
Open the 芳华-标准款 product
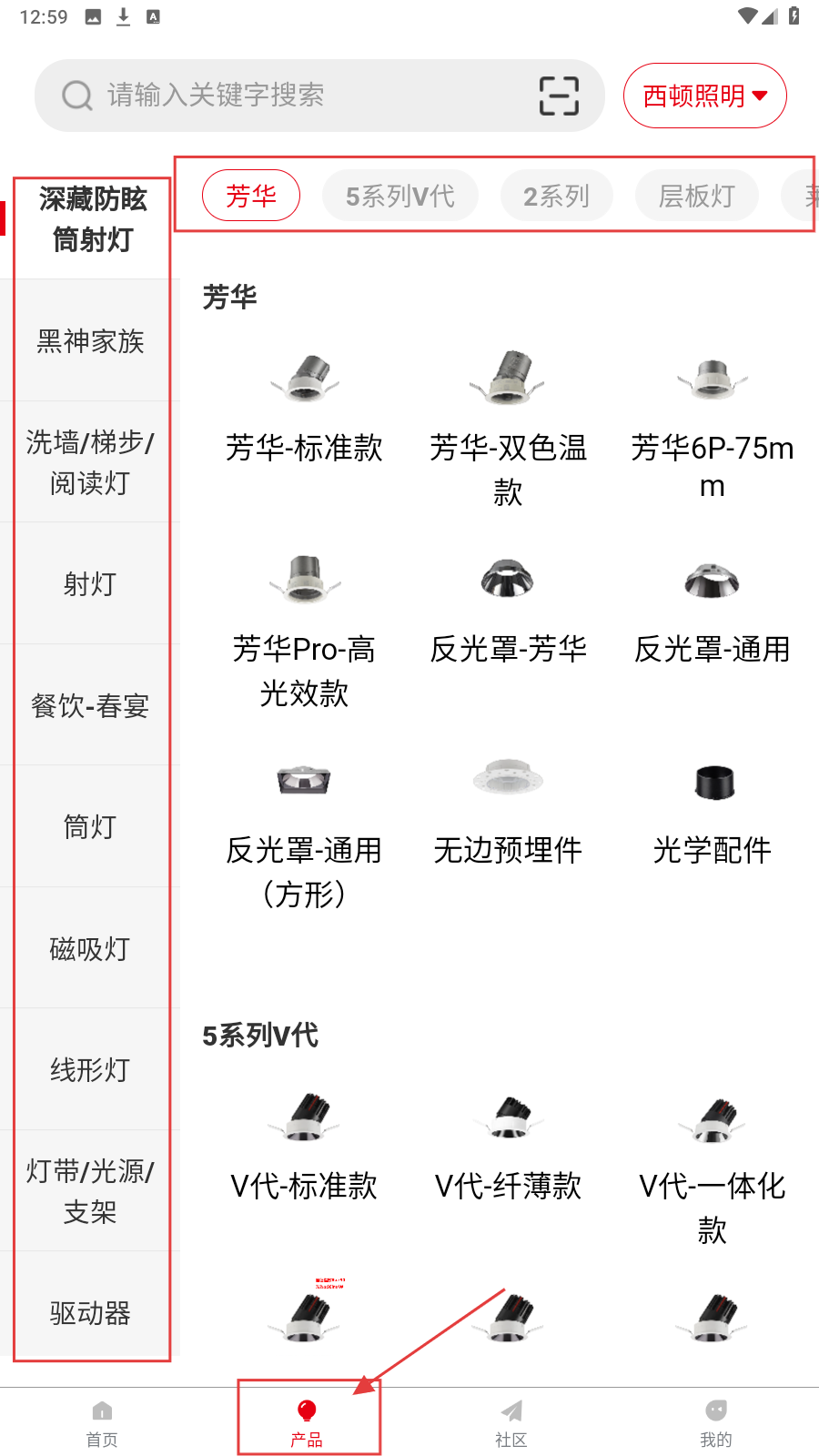[304, 409]
